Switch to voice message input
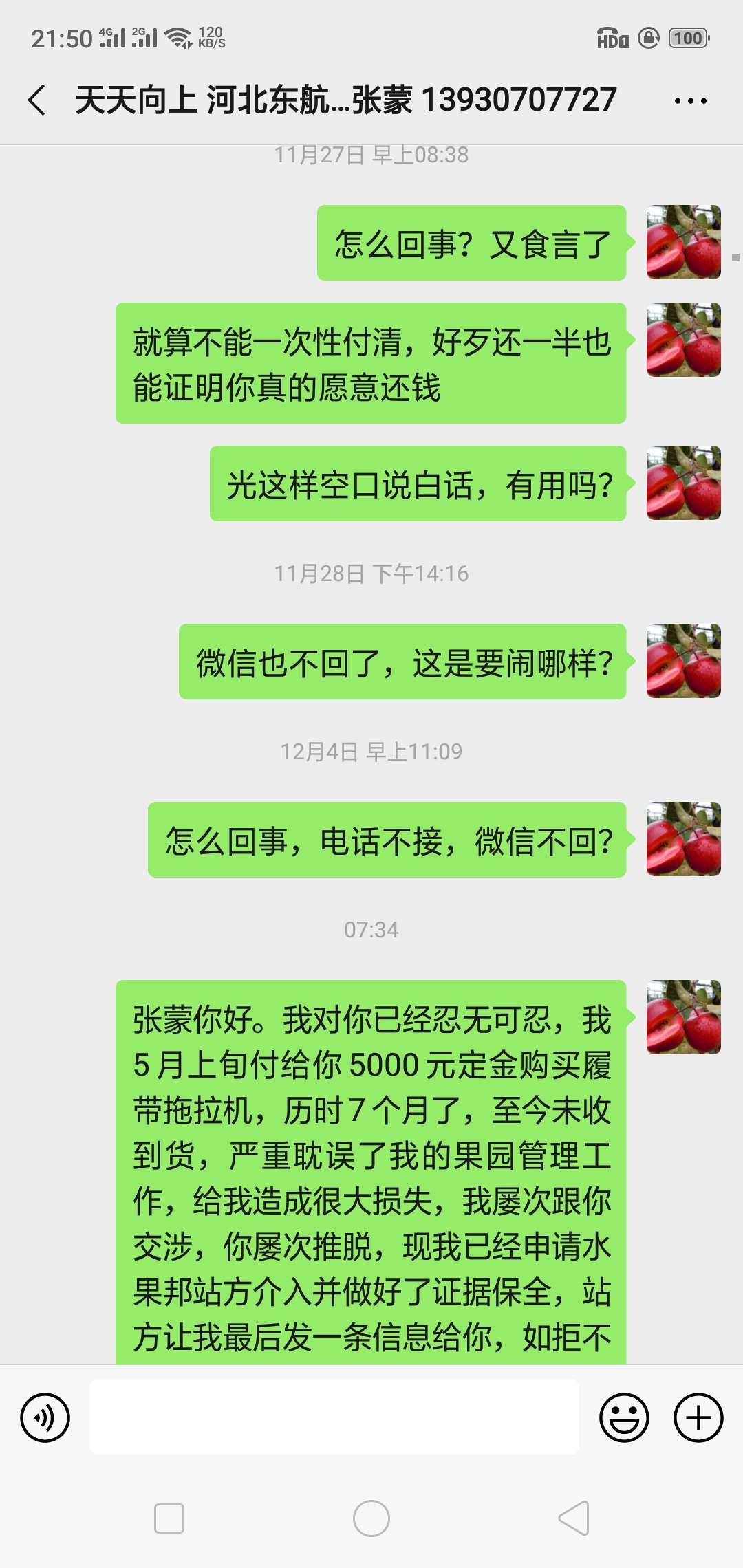This screenshot has height=1568, width=743. click(x=45, y=1417)
